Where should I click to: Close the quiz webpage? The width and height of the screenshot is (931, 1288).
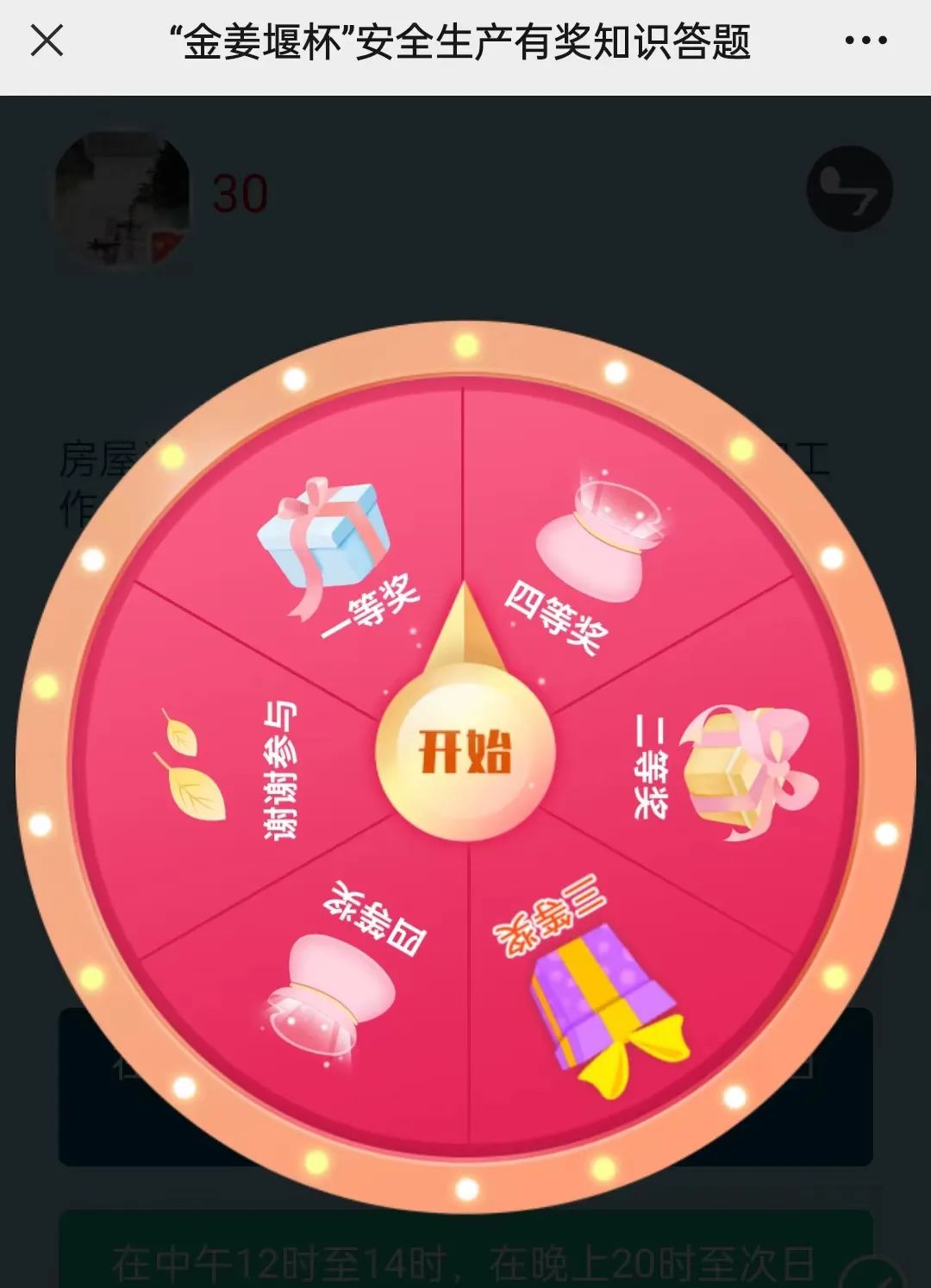(x=47, y=41)
